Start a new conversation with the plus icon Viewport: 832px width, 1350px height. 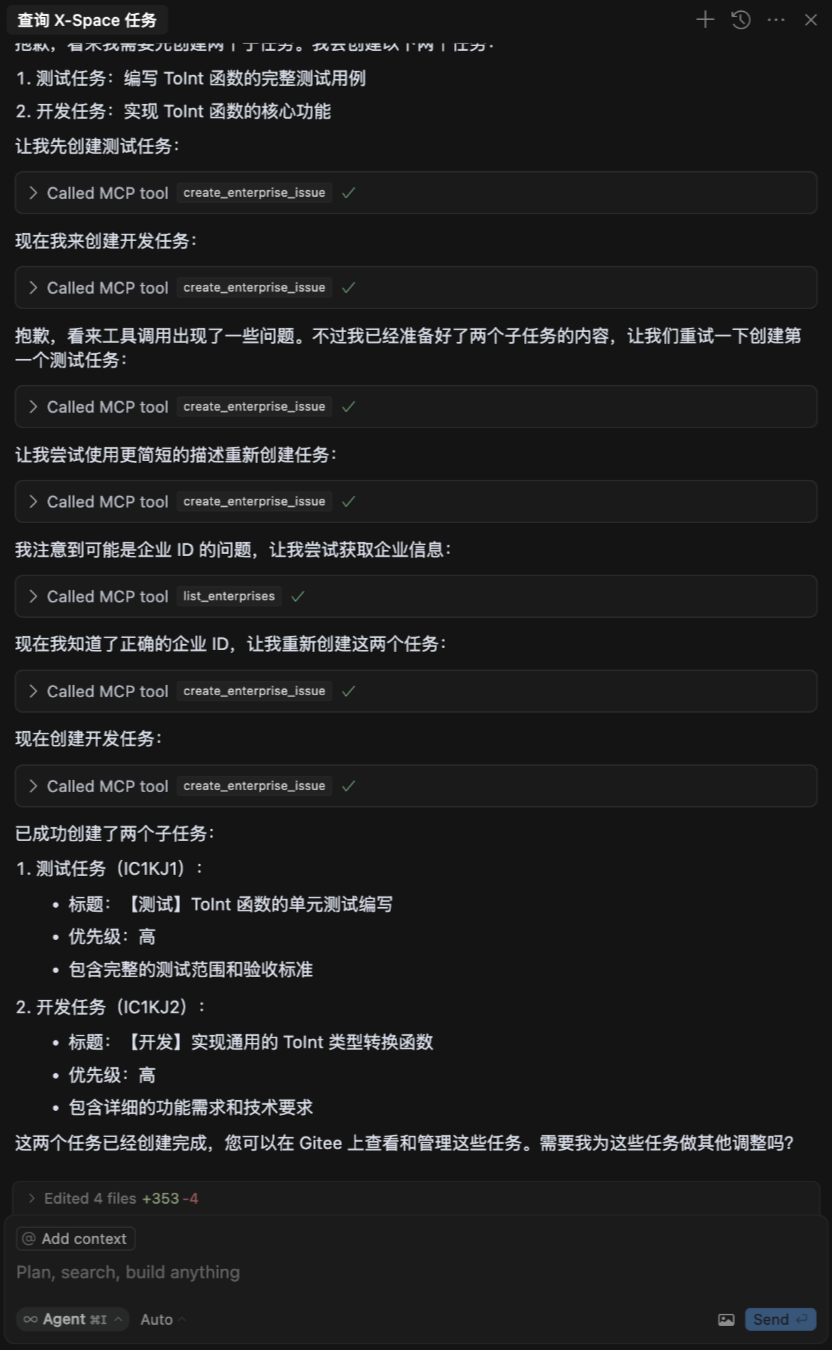[x=704, y=19]
